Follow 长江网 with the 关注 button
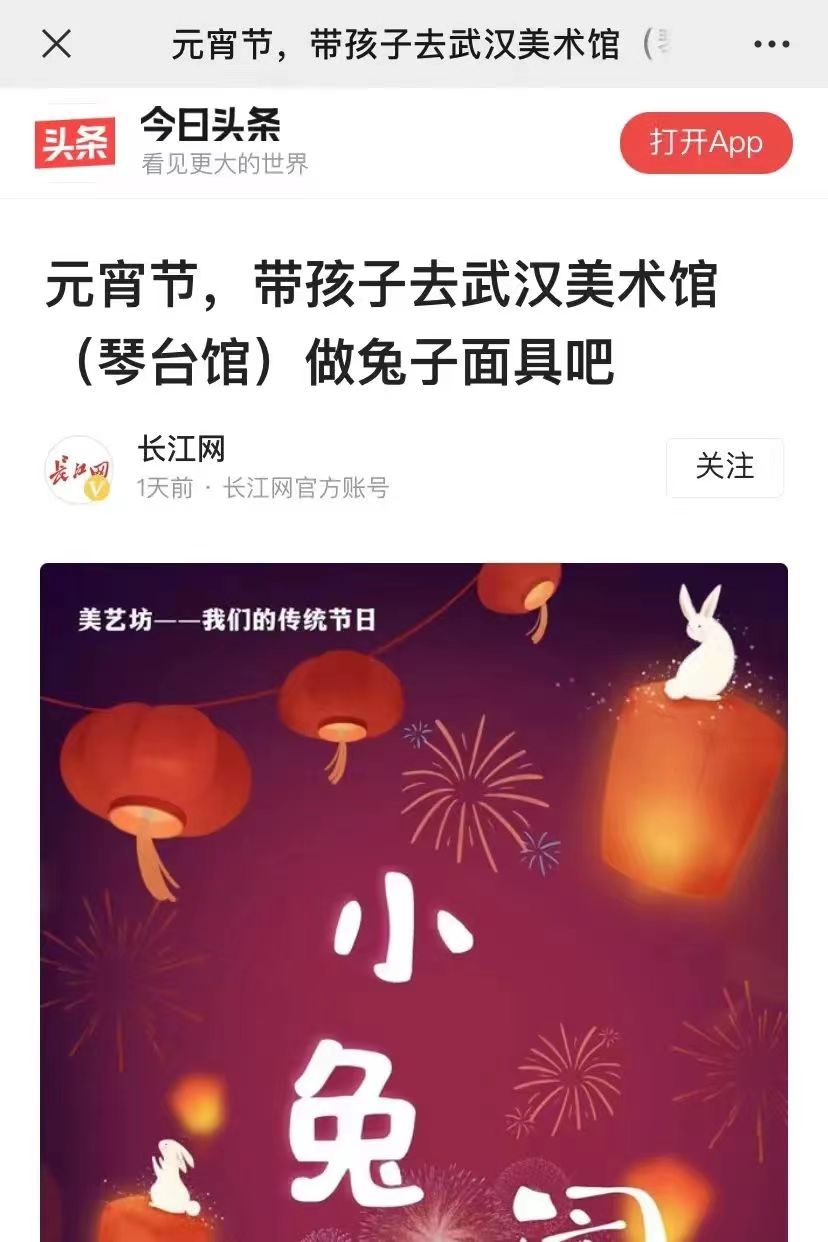This screenshot has height=1242, width=828. [x=725, y=467]
